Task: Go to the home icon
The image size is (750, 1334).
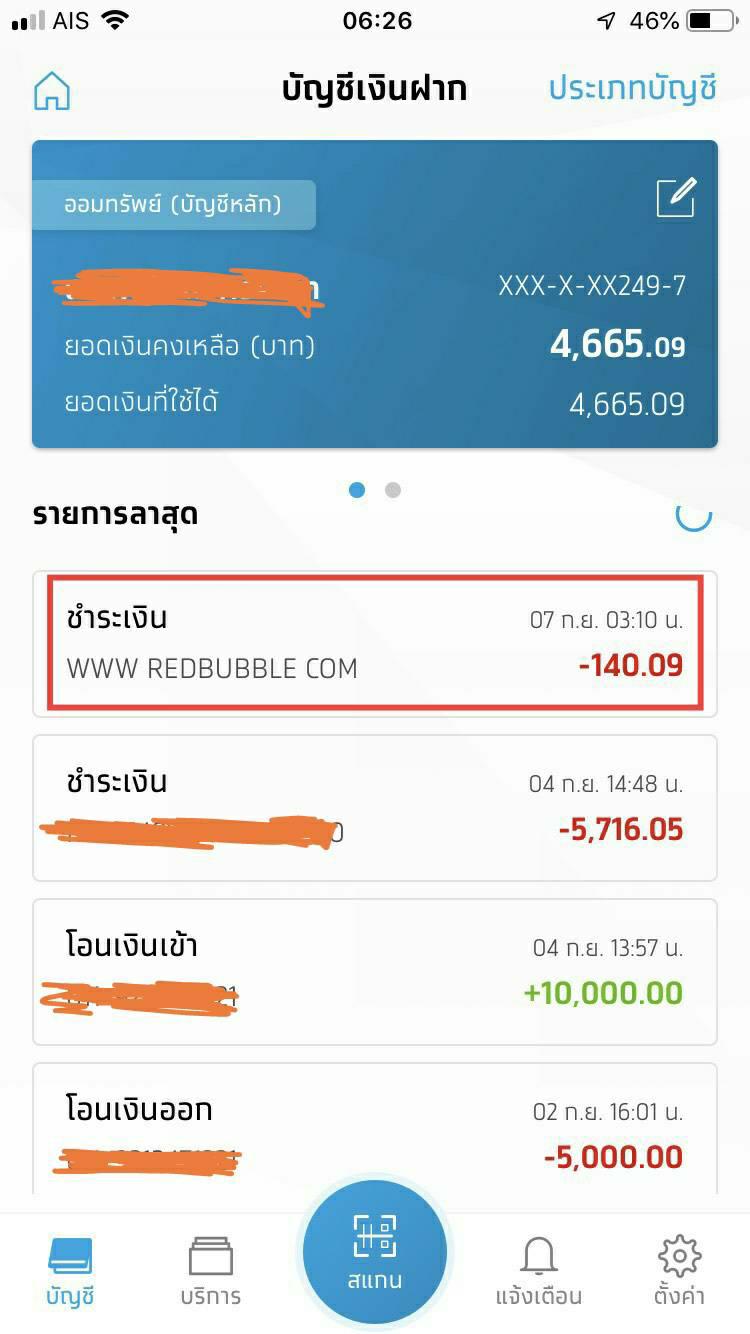Action: pos(52,90)
